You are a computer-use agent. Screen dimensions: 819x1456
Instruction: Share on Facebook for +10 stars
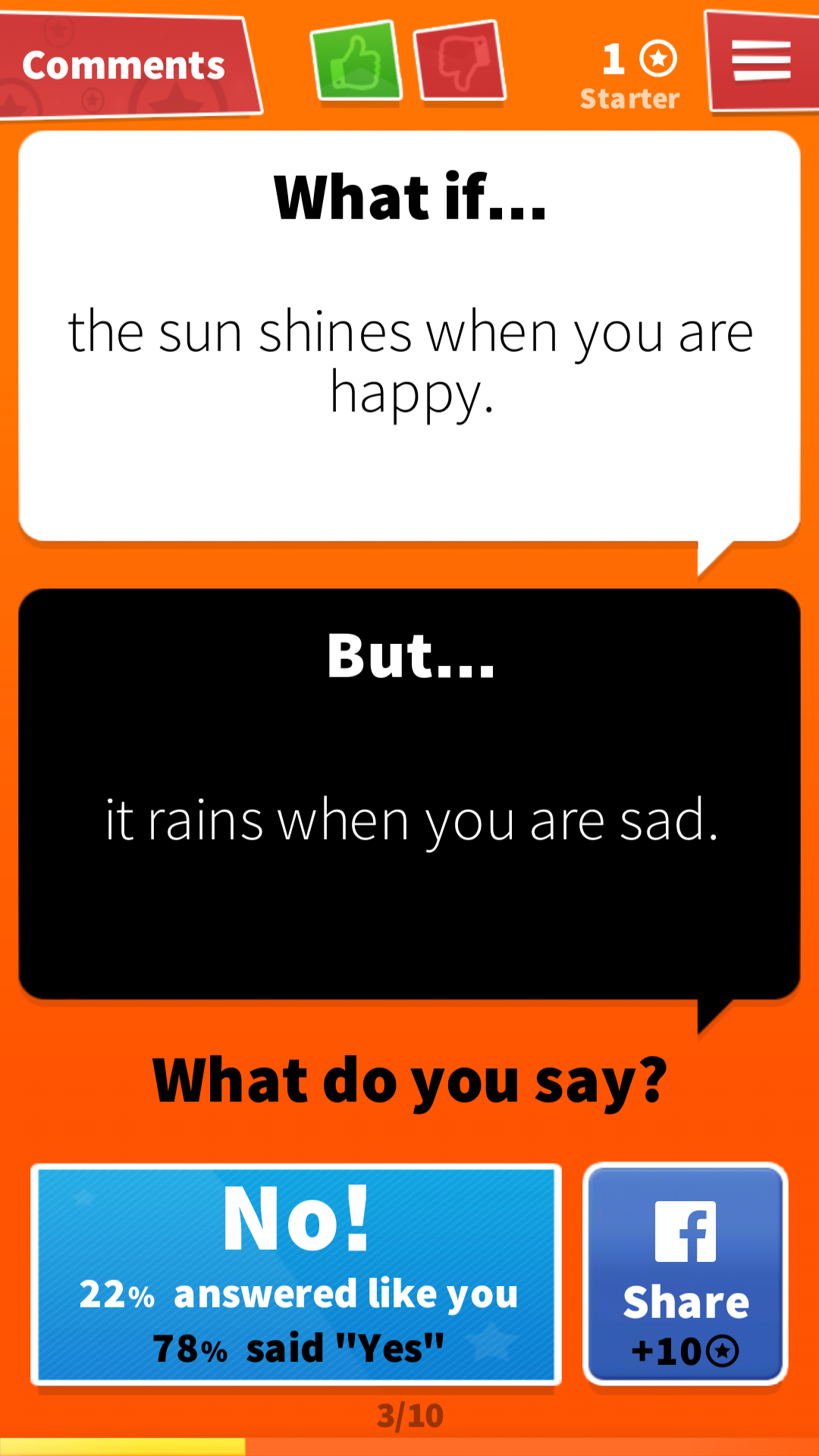click(x=686, y=1275)
